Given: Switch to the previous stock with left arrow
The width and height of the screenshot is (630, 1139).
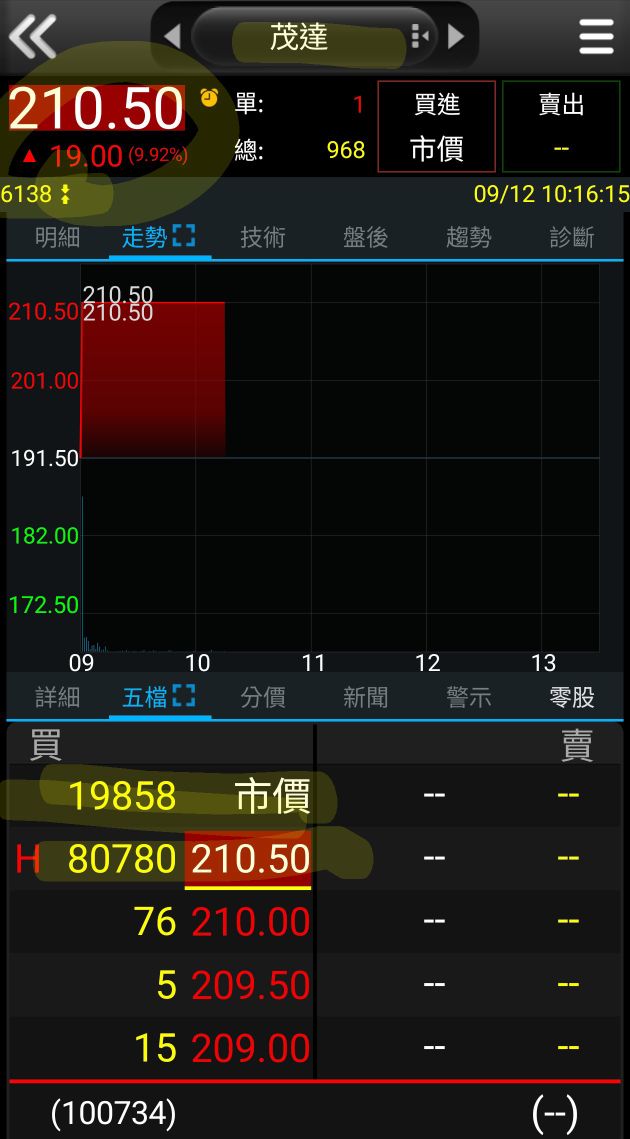Looking at the screenshot, I should click(x=172, y=37).
